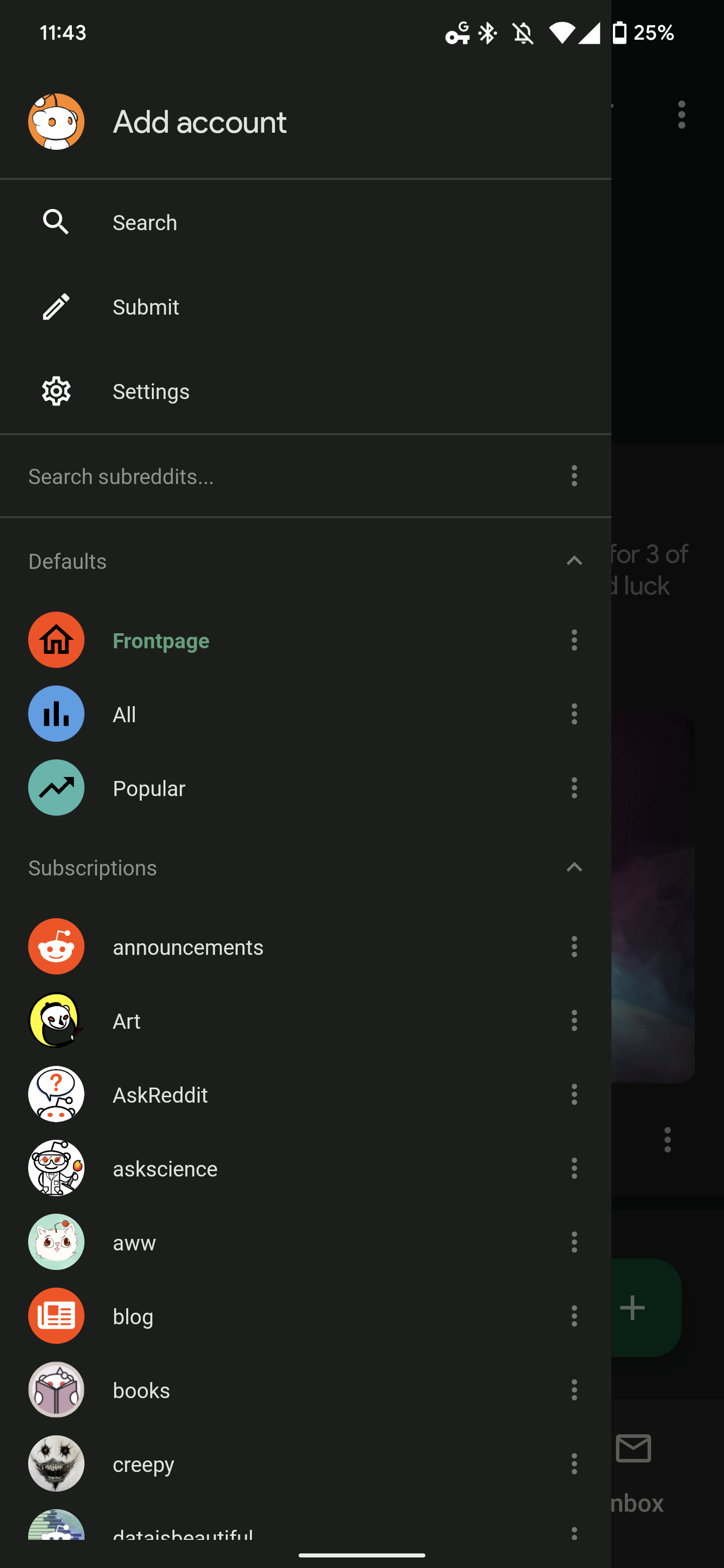The image size is (724, 1568).
Task: Open the blog subreddit
Action: tap(133, 1317)
